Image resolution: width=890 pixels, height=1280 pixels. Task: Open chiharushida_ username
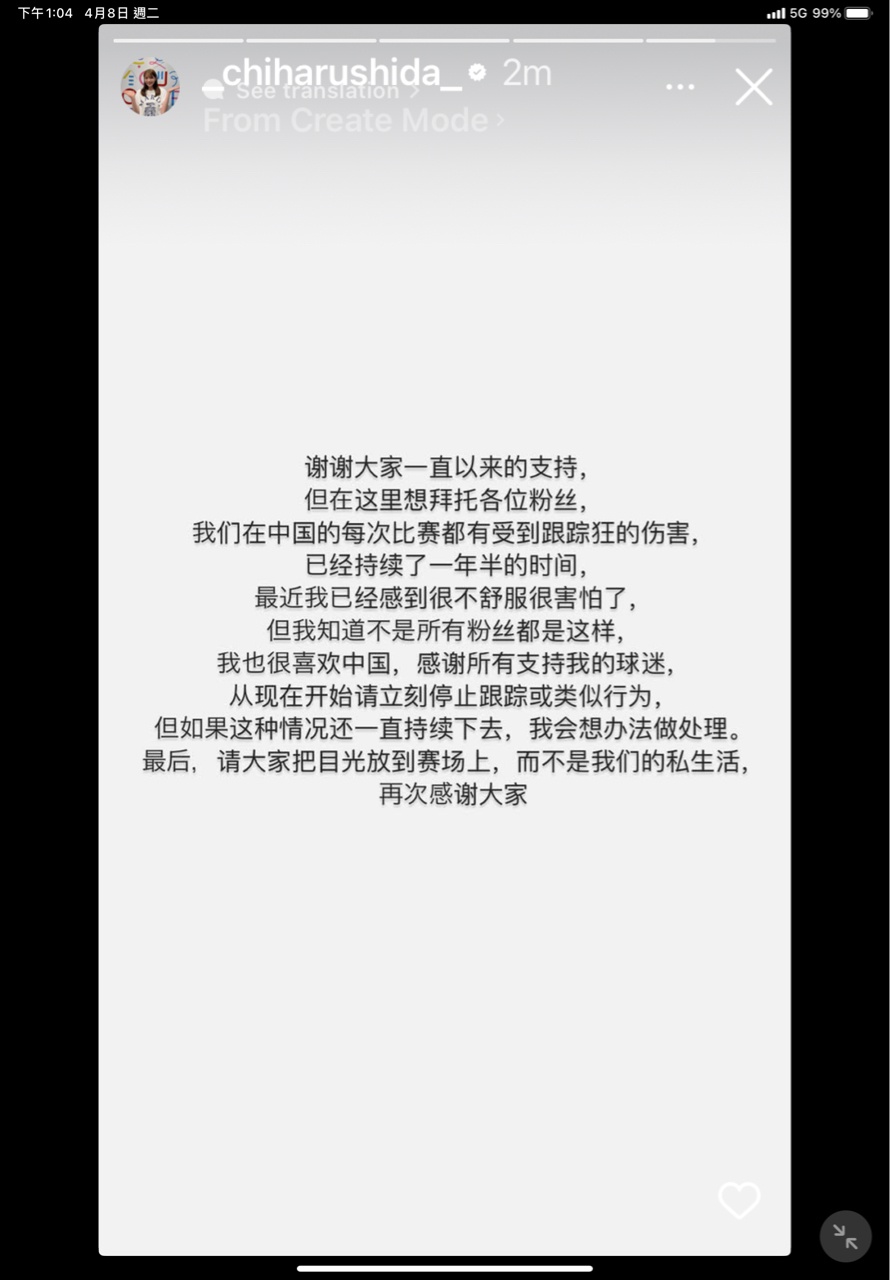341,72
